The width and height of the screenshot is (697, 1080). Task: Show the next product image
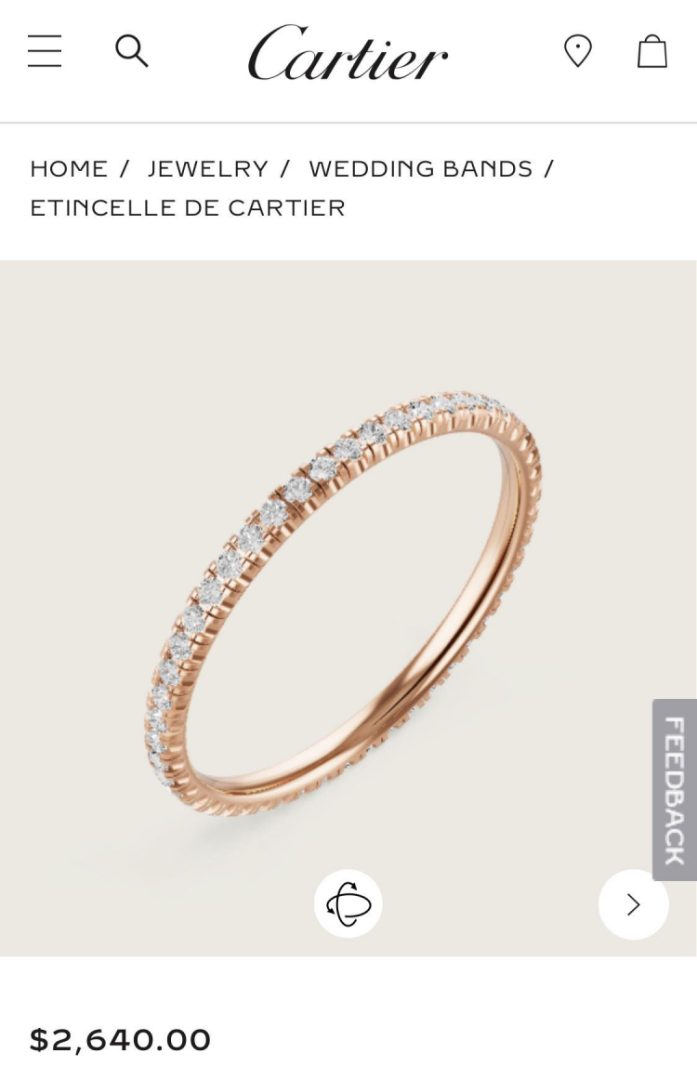633,905
